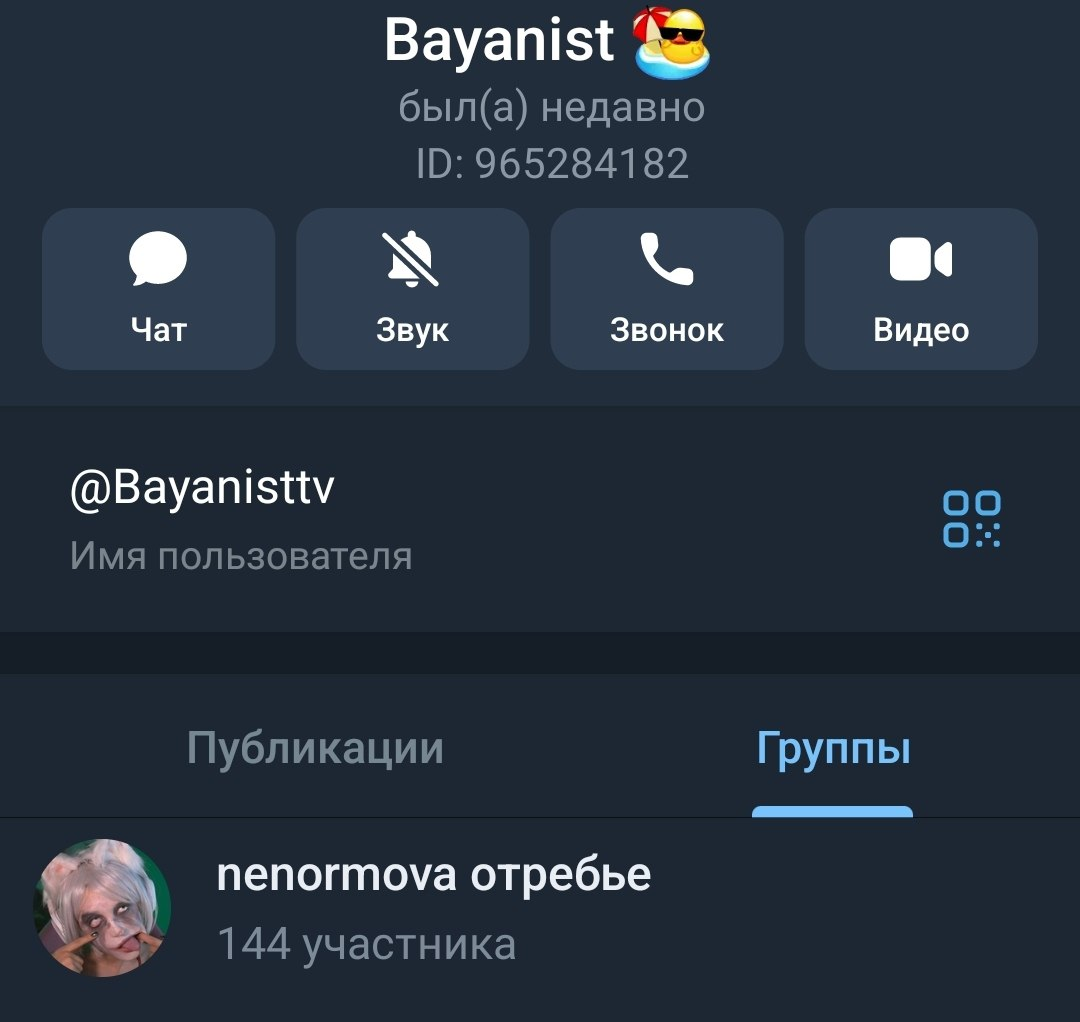Start a video call via Видео
The height and width of the screenshot is (1022, 1080).
coord(920,289)
